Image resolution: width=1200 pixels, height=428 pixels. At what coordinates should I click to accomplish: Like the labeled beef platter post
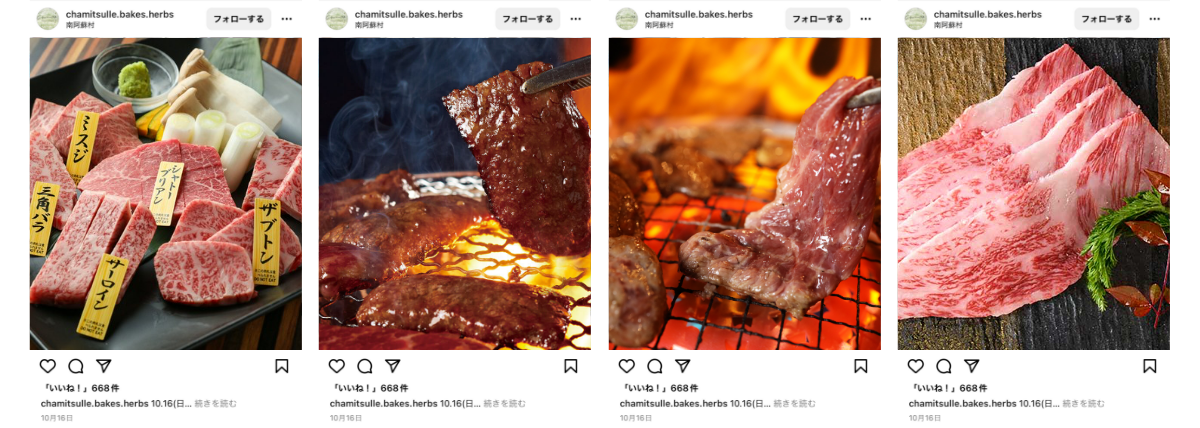(x=48, y=366)
